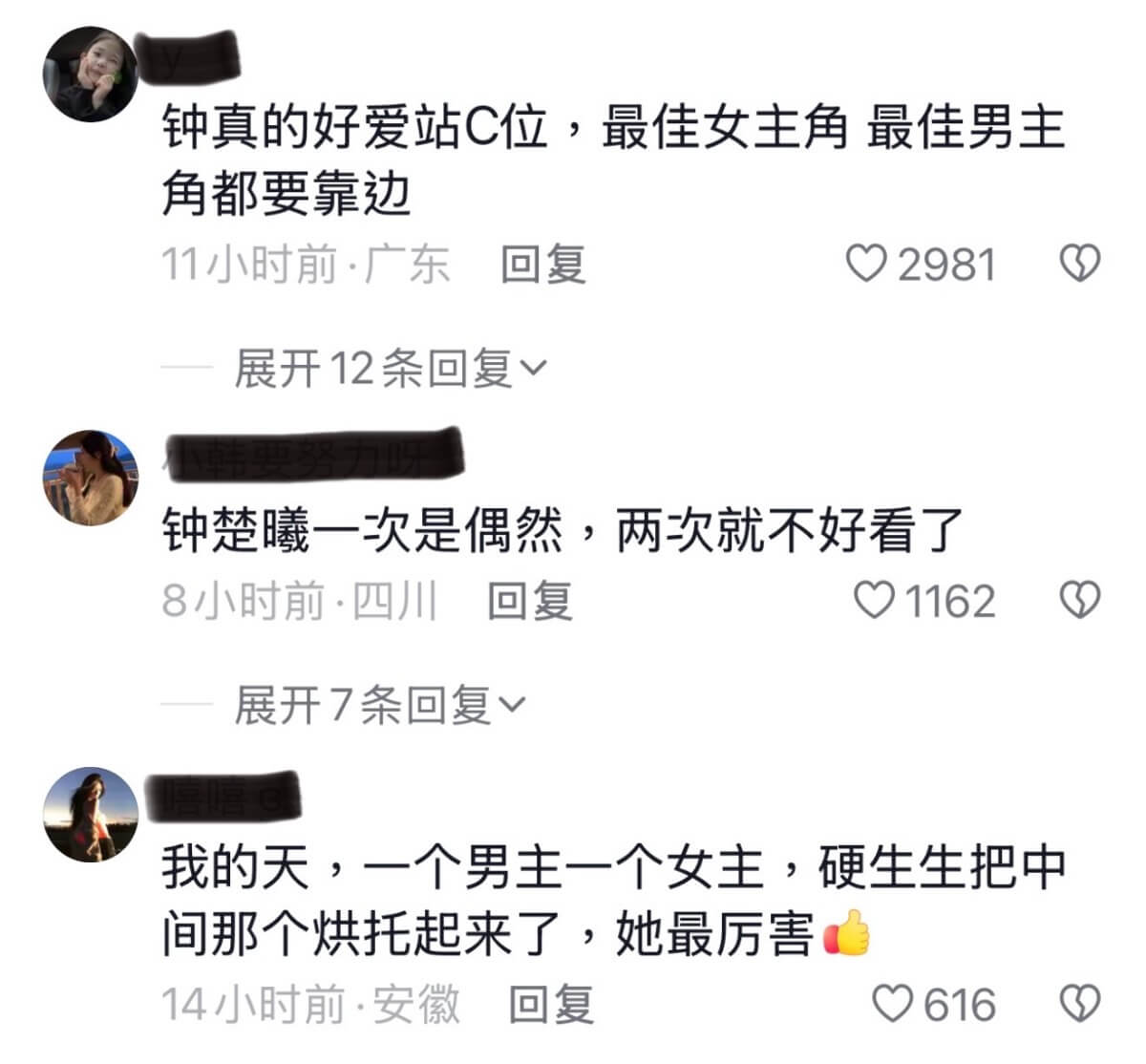Open the avatar of the 广东 commenter
1146x1064 pixels.
click(x=92, y=74)
